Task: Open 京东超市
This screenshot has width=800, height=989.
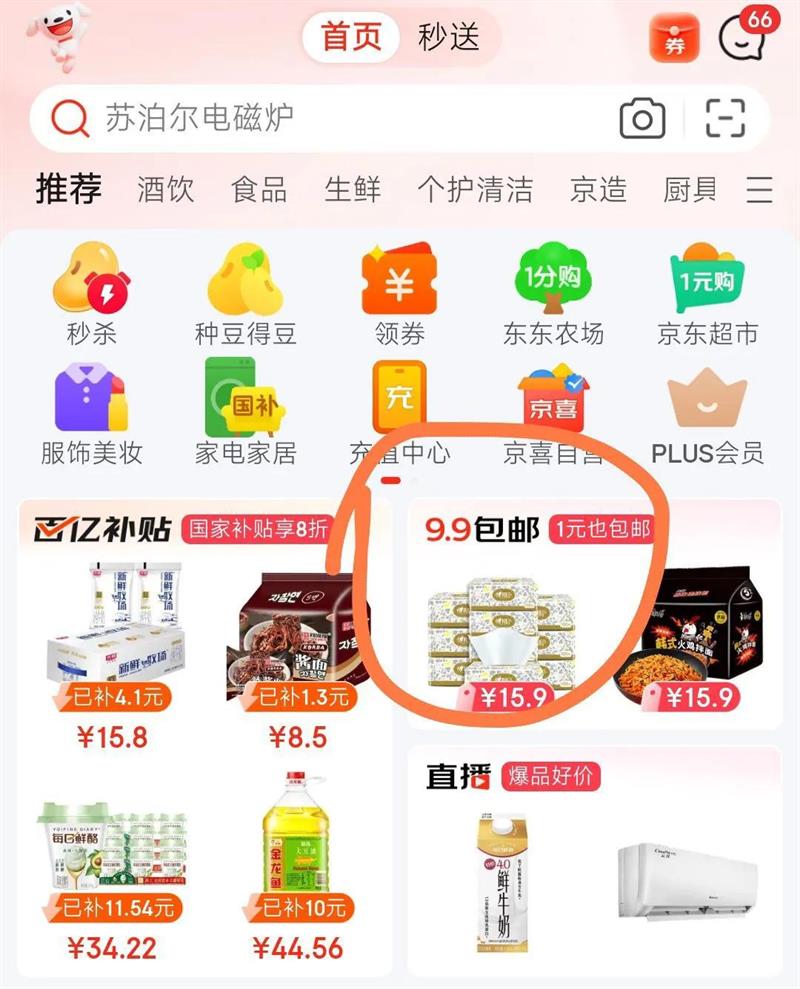Action: pos(707,295)
